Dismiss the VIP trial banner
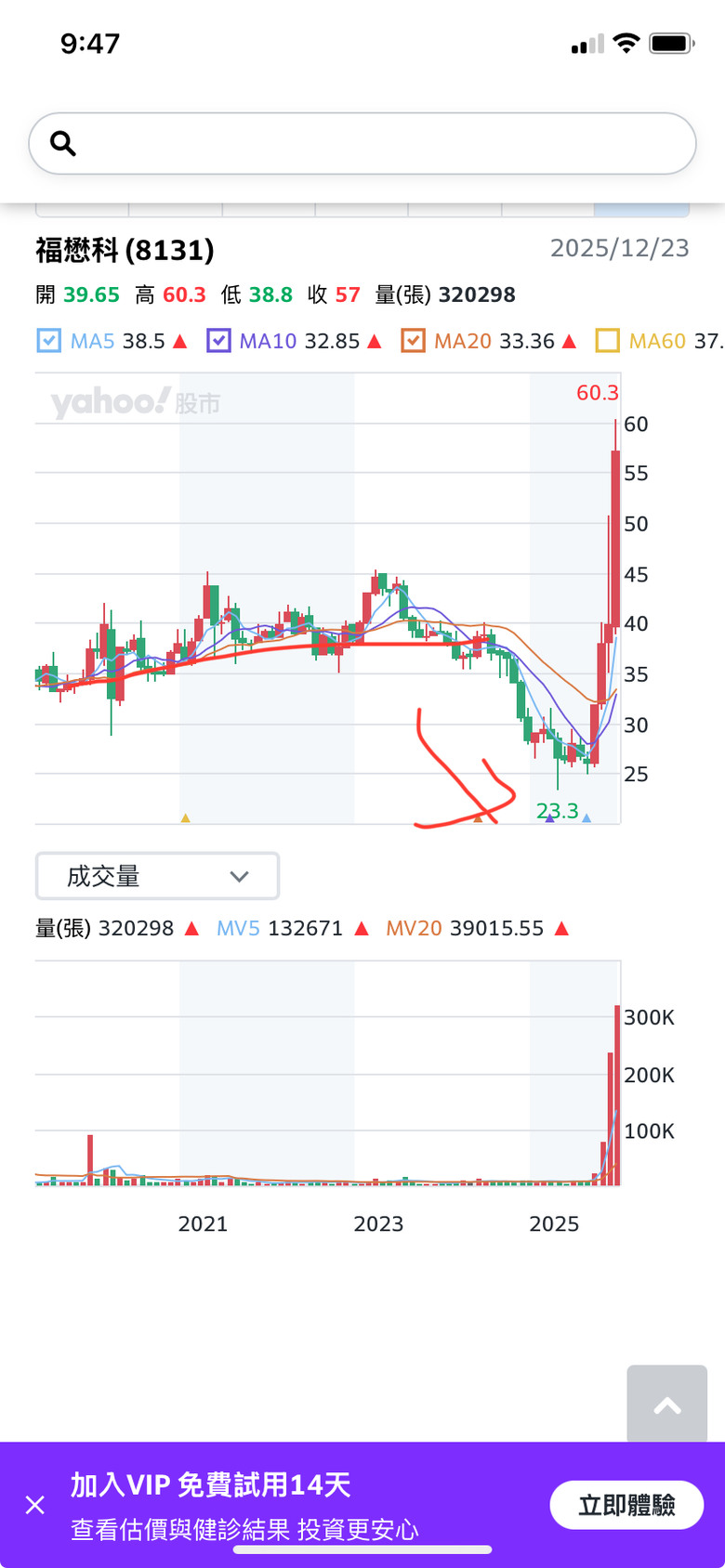This screenshot has width=725, height=1568. point(35,1505)
